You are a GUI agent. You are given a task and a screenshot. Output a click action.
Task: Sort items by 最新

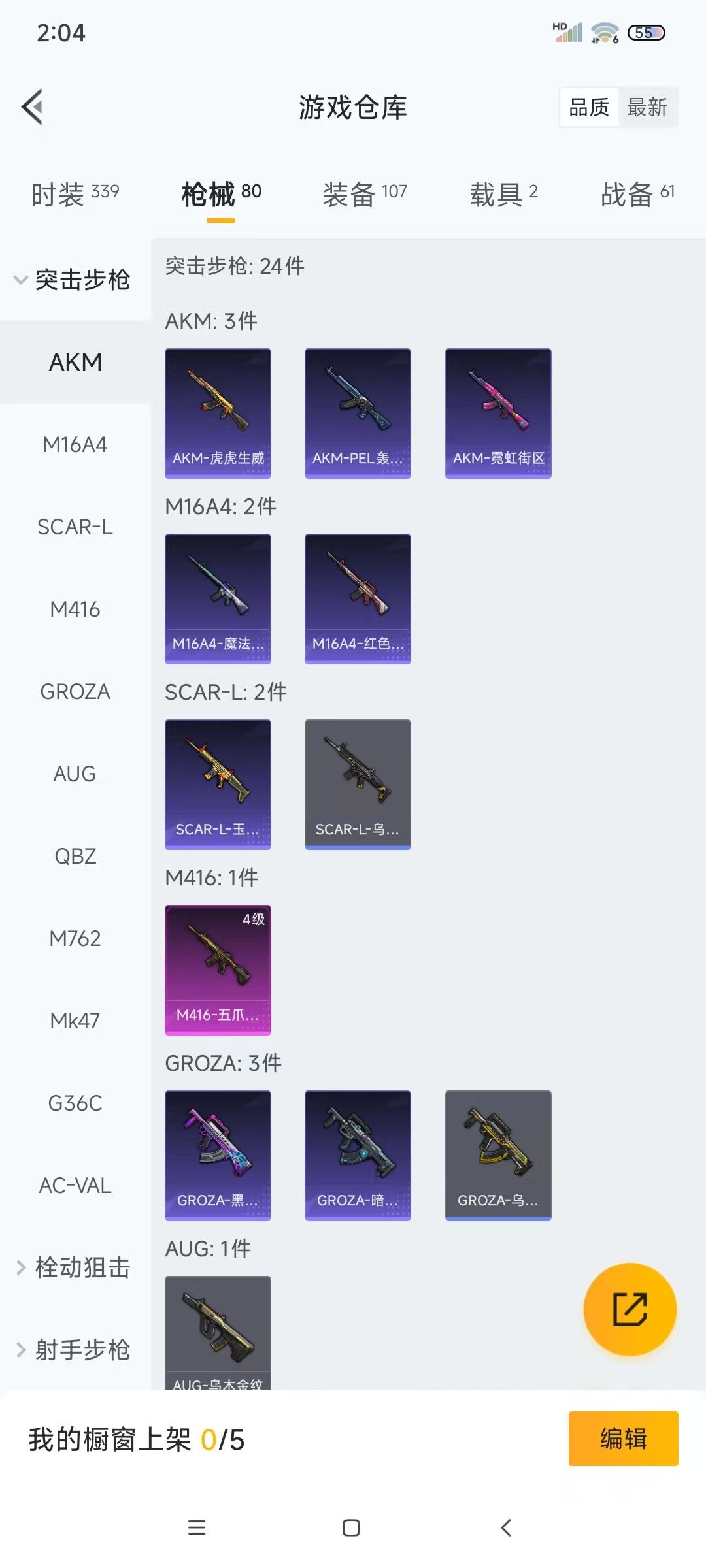pos(647,107)
